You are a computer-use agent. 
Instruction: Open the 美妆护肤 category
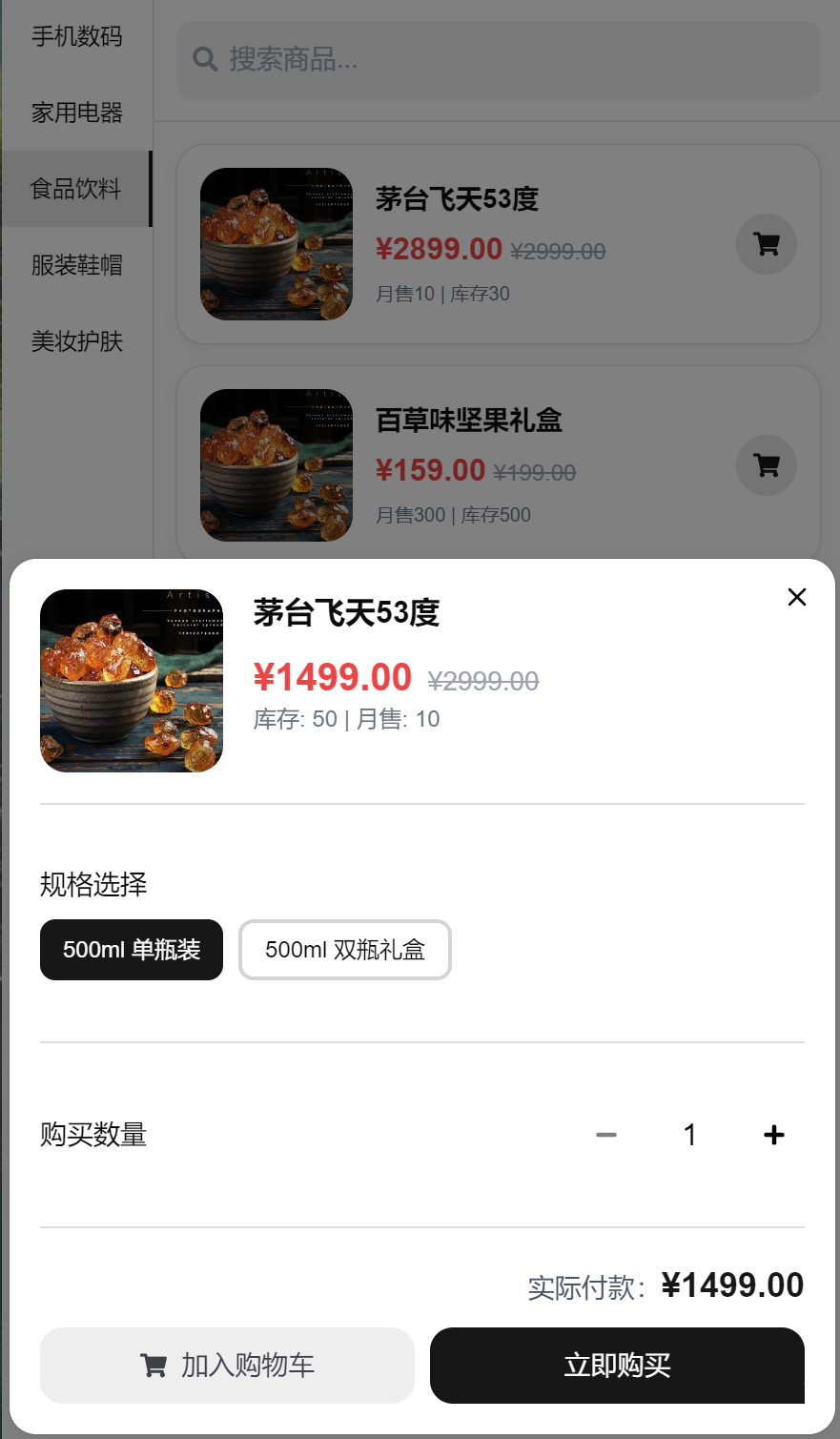[76, 341]
